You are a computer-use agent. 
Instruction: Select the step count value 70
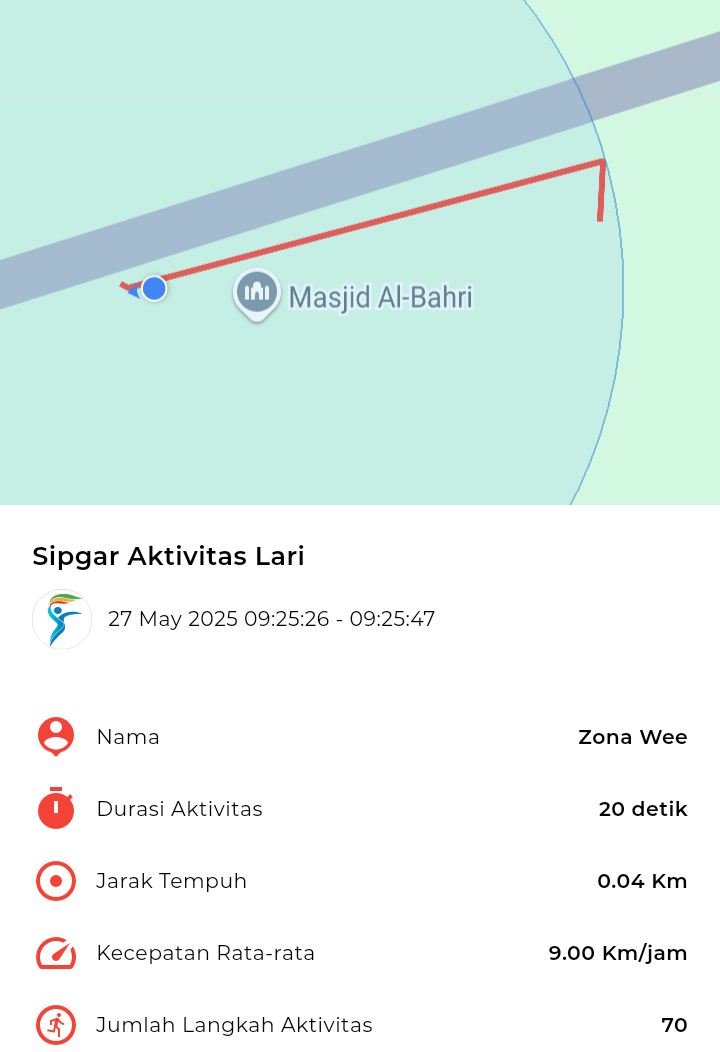click(x=675, y=1025)
